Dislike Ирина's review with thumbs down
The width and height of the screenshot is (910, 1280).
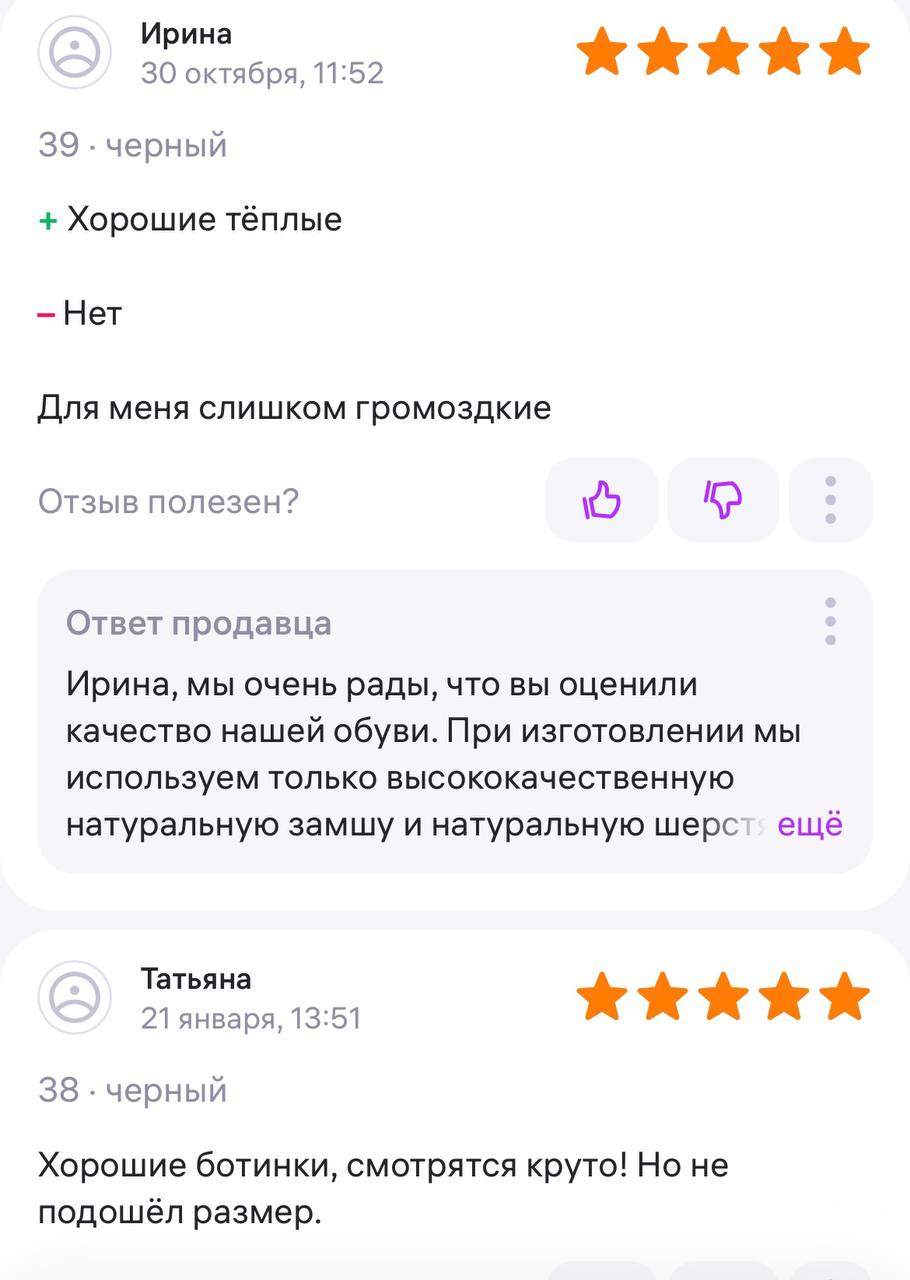click(x=722, y=500)
